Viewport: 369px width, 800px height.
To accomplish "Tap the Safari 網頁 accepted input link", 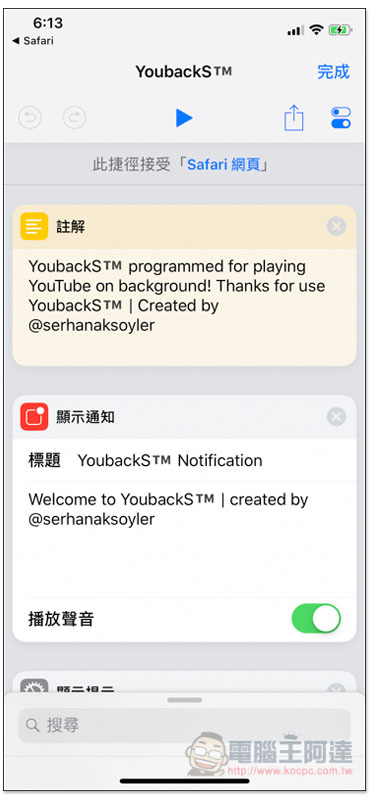I will coord(224,165).
